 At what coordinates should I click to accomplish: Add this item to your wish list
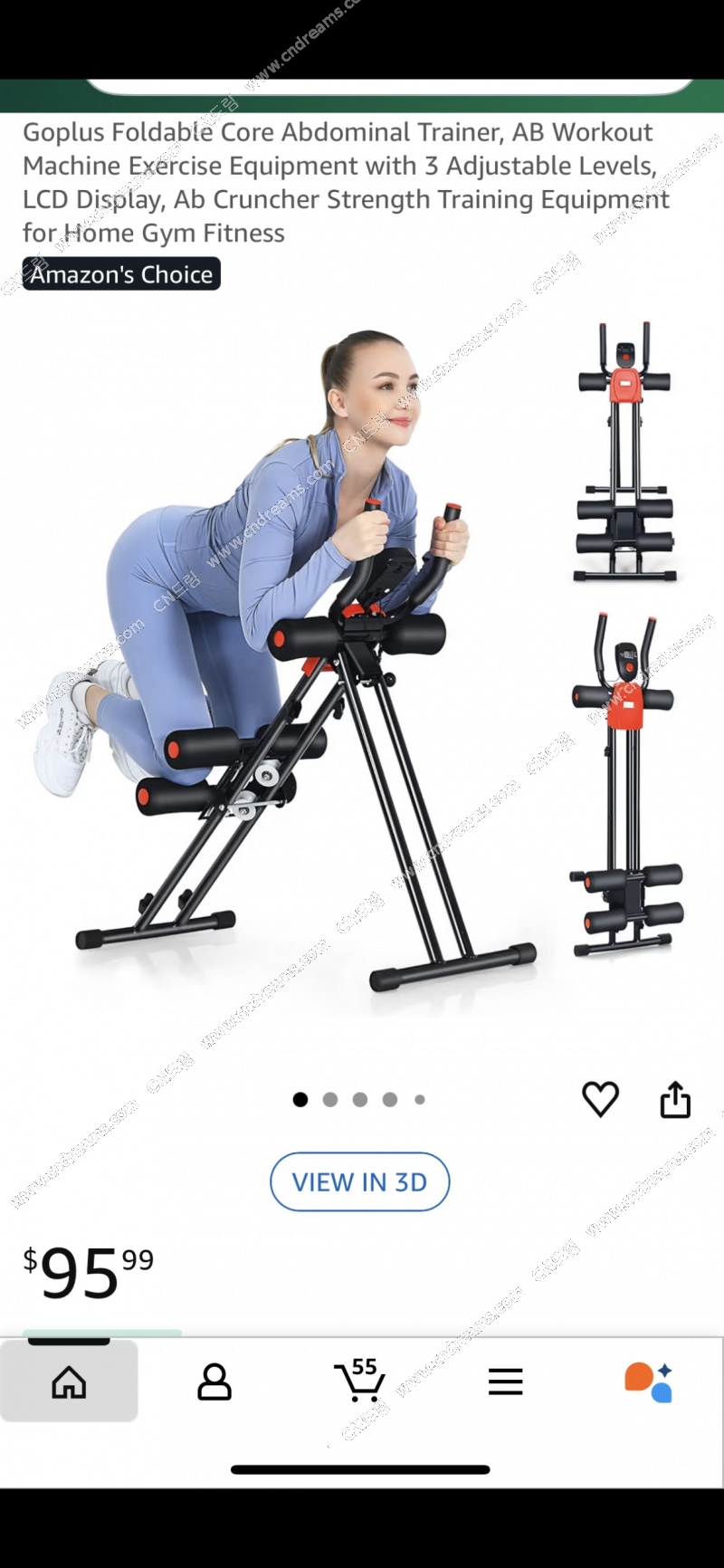coord(600,1099)
